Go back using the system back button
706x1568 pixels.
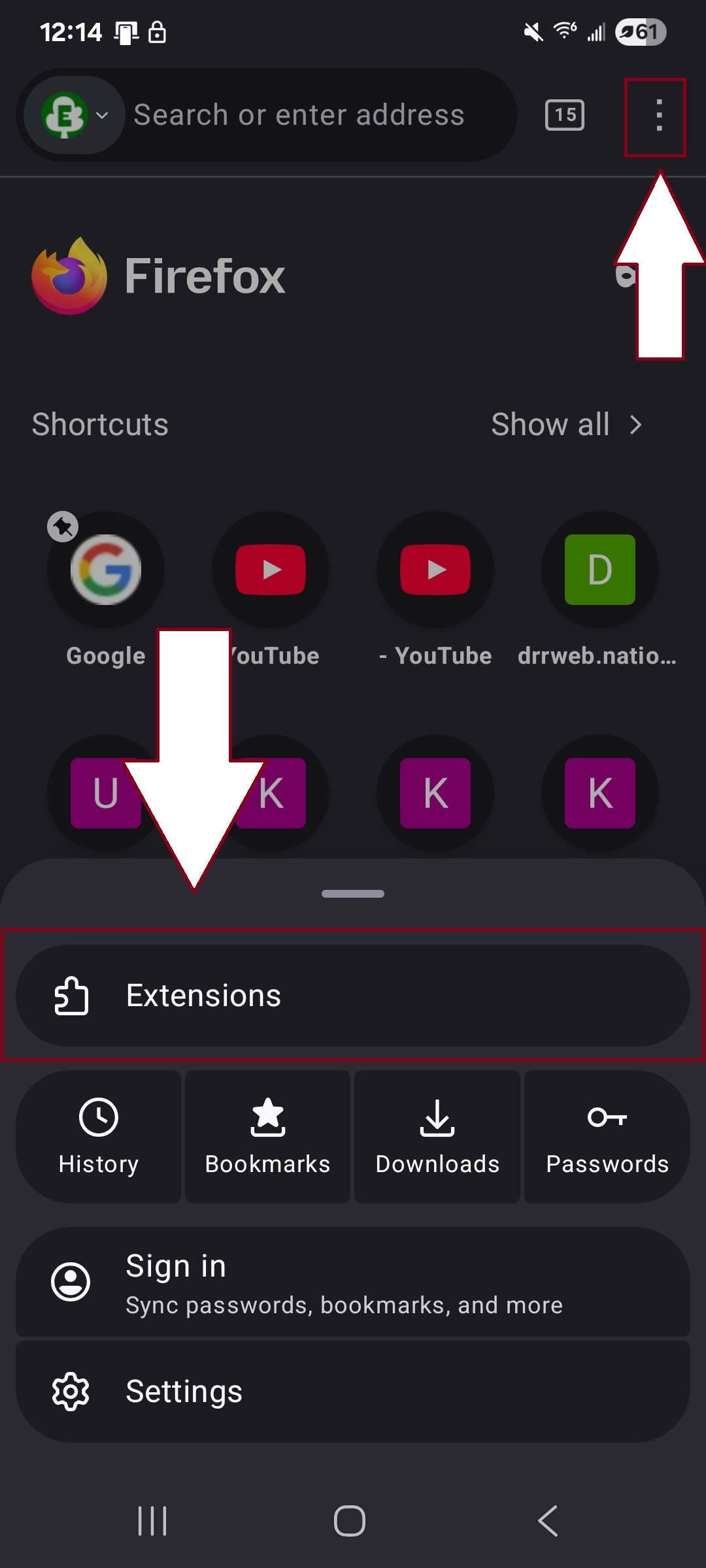pos(548,1521)
